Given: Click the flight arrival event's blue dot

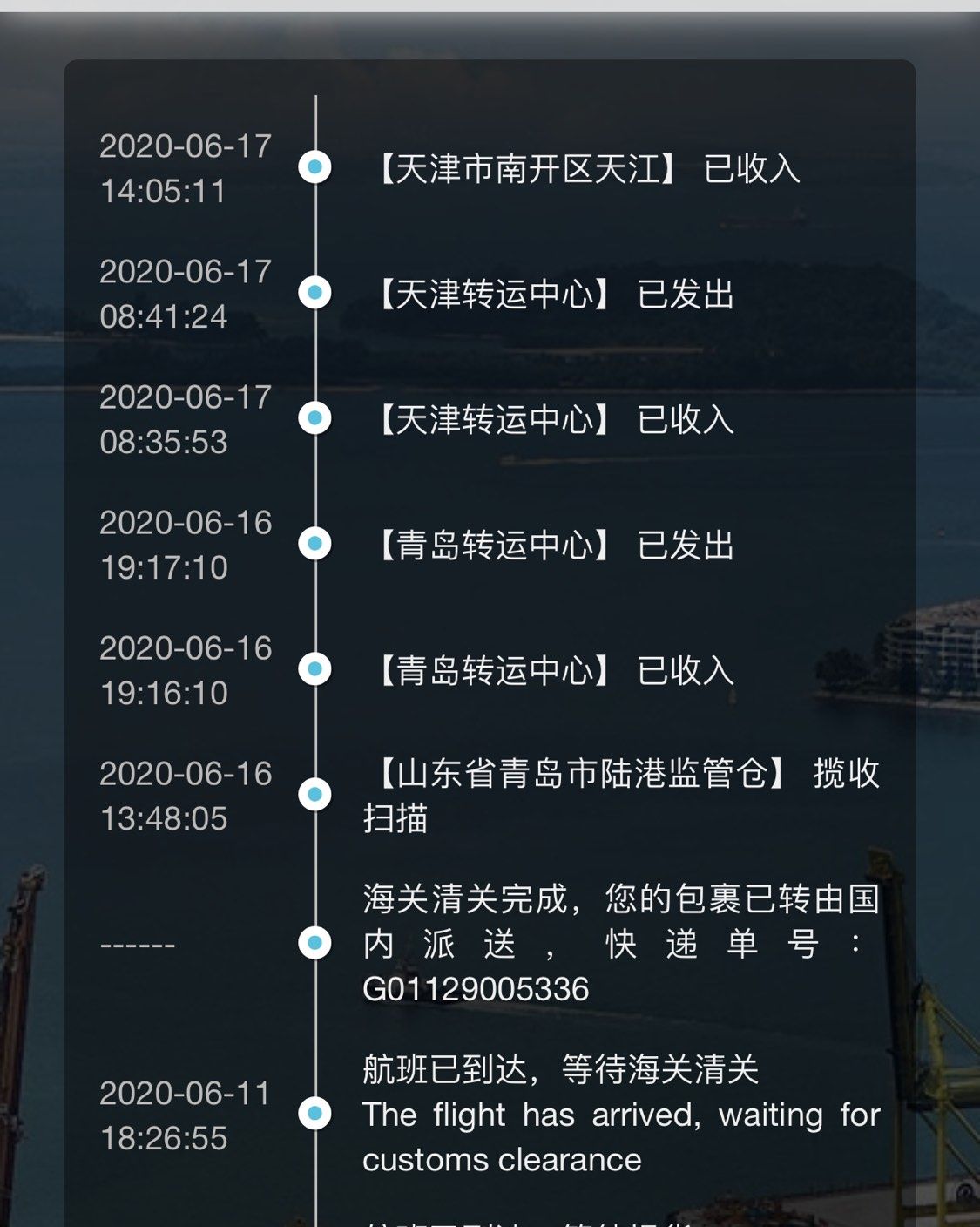Looking at the screenshot, I should point(314,1114).
